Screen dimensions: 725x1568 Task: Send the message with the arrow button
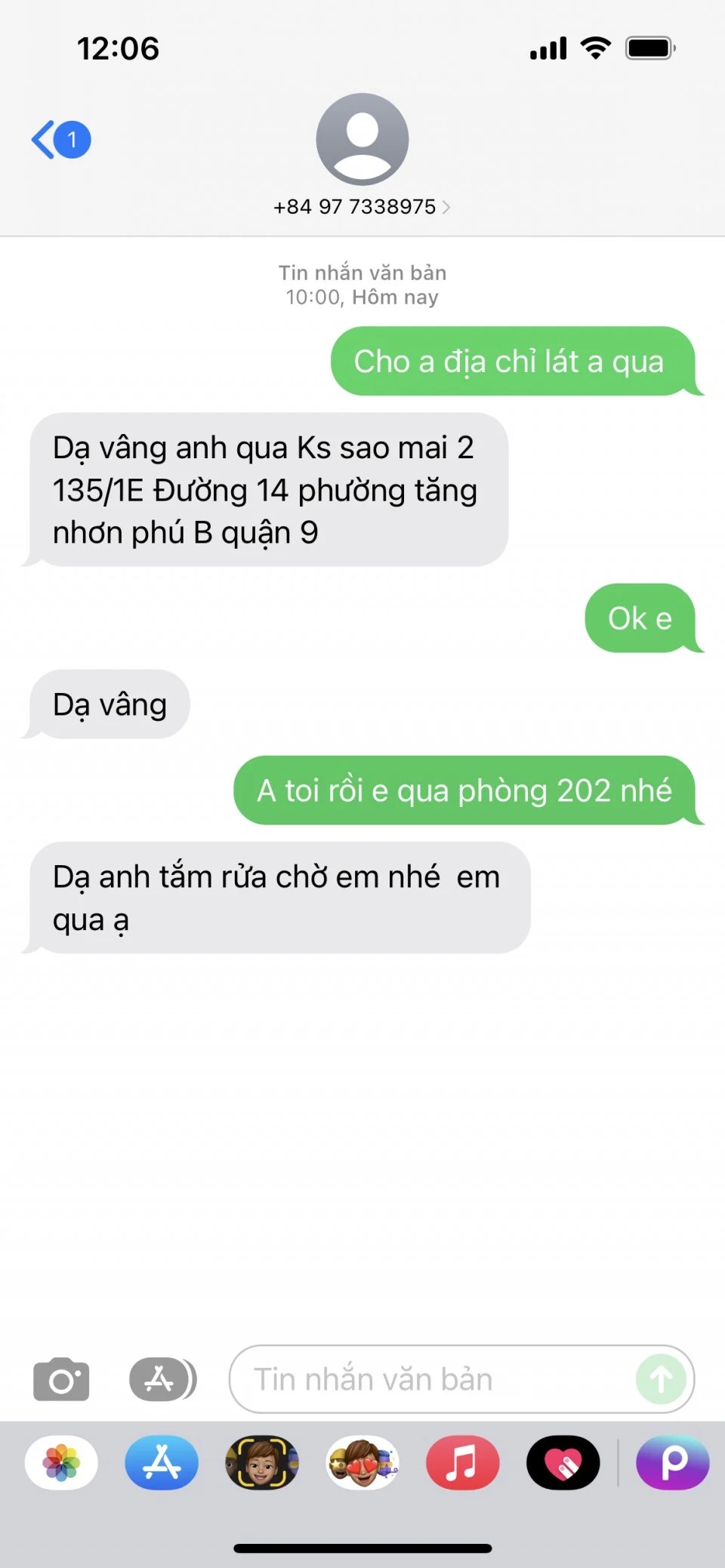tap(661, 1379)
